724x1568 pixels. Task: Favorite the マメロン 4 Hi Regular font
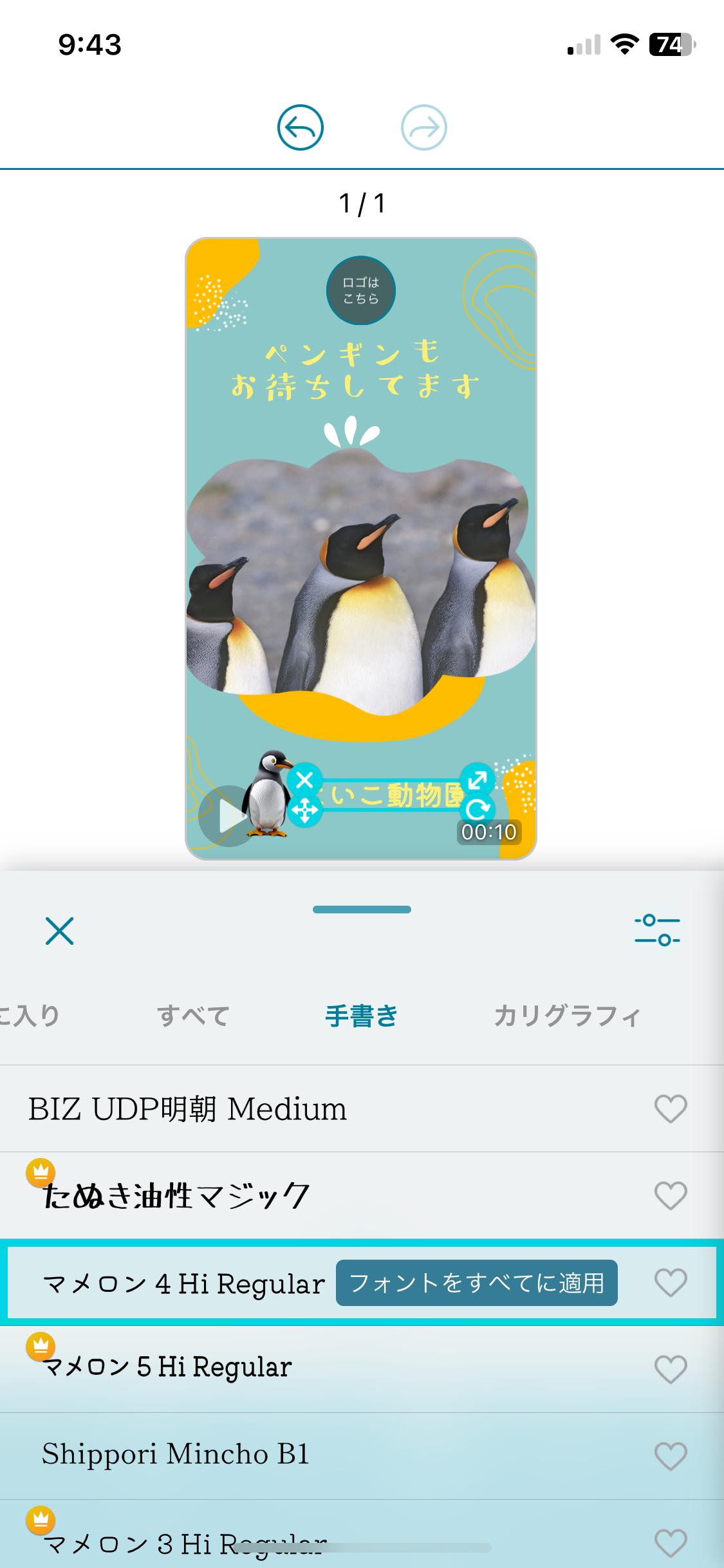[x=671, y=1283]
